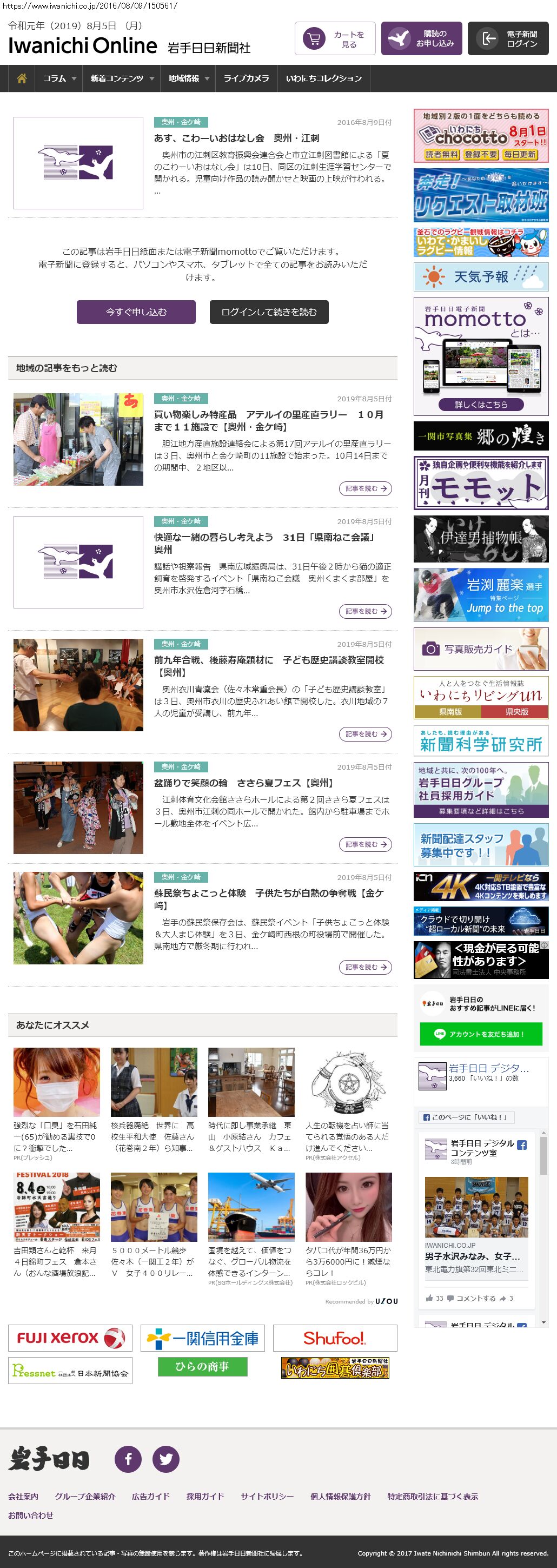Open the カートを見る cart button

click(335, 39)
